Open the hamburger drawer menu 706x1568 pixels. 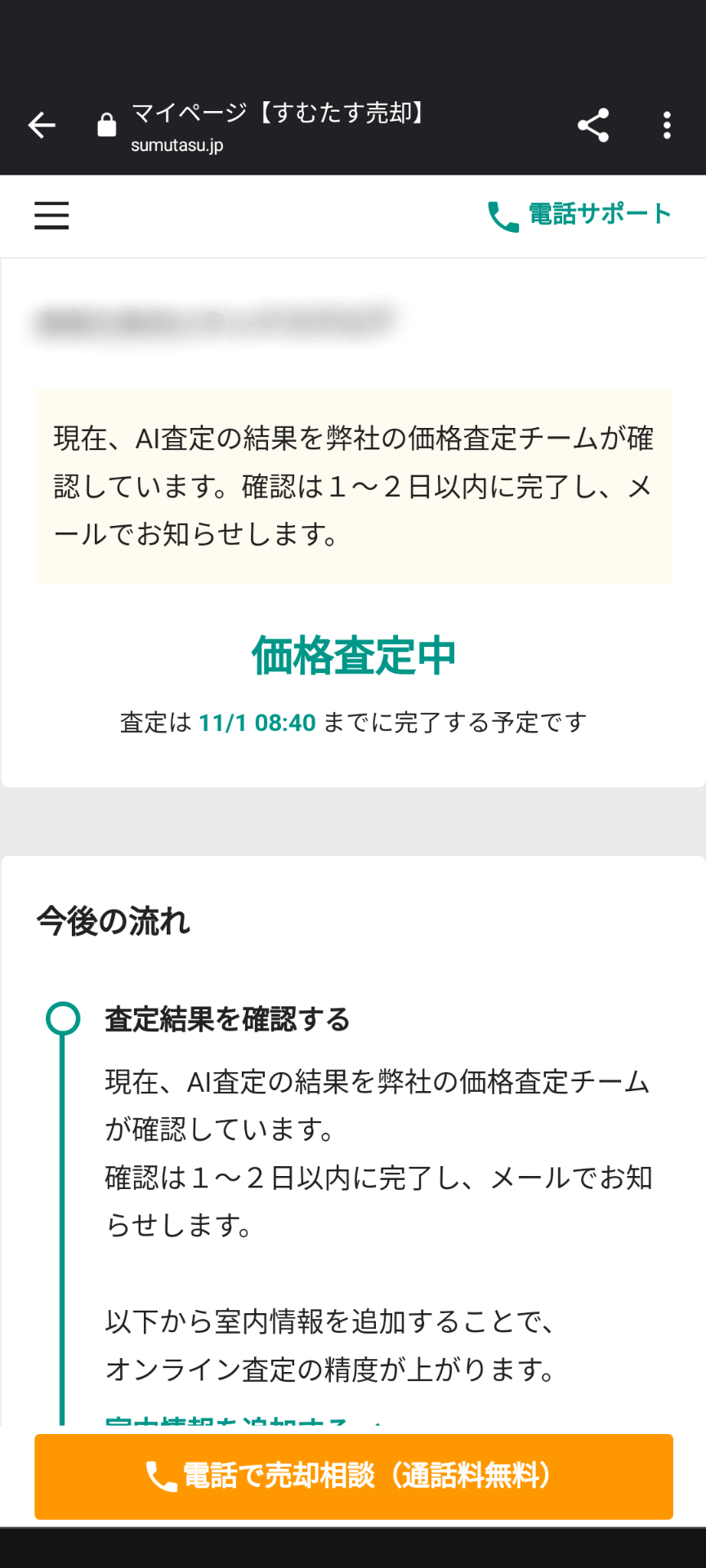[51, 216]
